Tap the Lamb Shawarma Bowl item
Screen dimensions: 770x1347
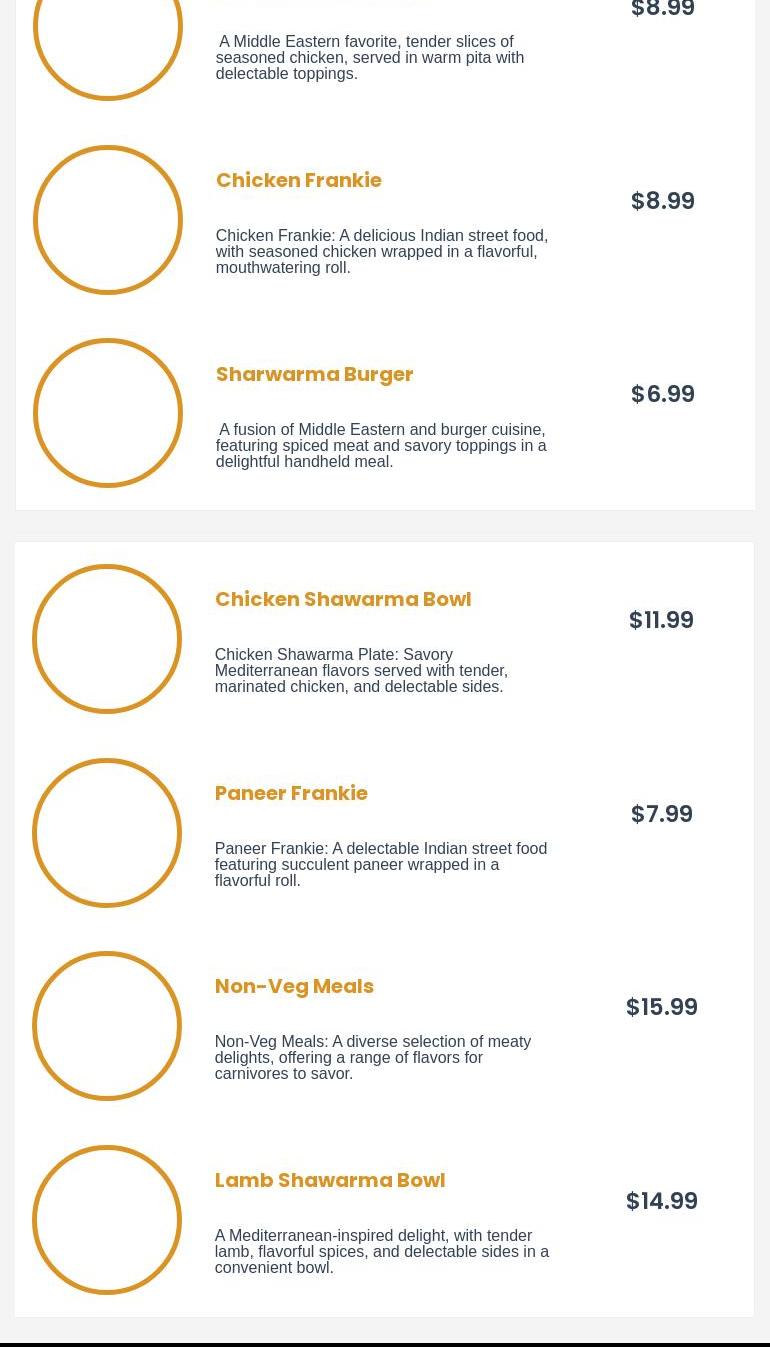click(x=329, y=1180)
